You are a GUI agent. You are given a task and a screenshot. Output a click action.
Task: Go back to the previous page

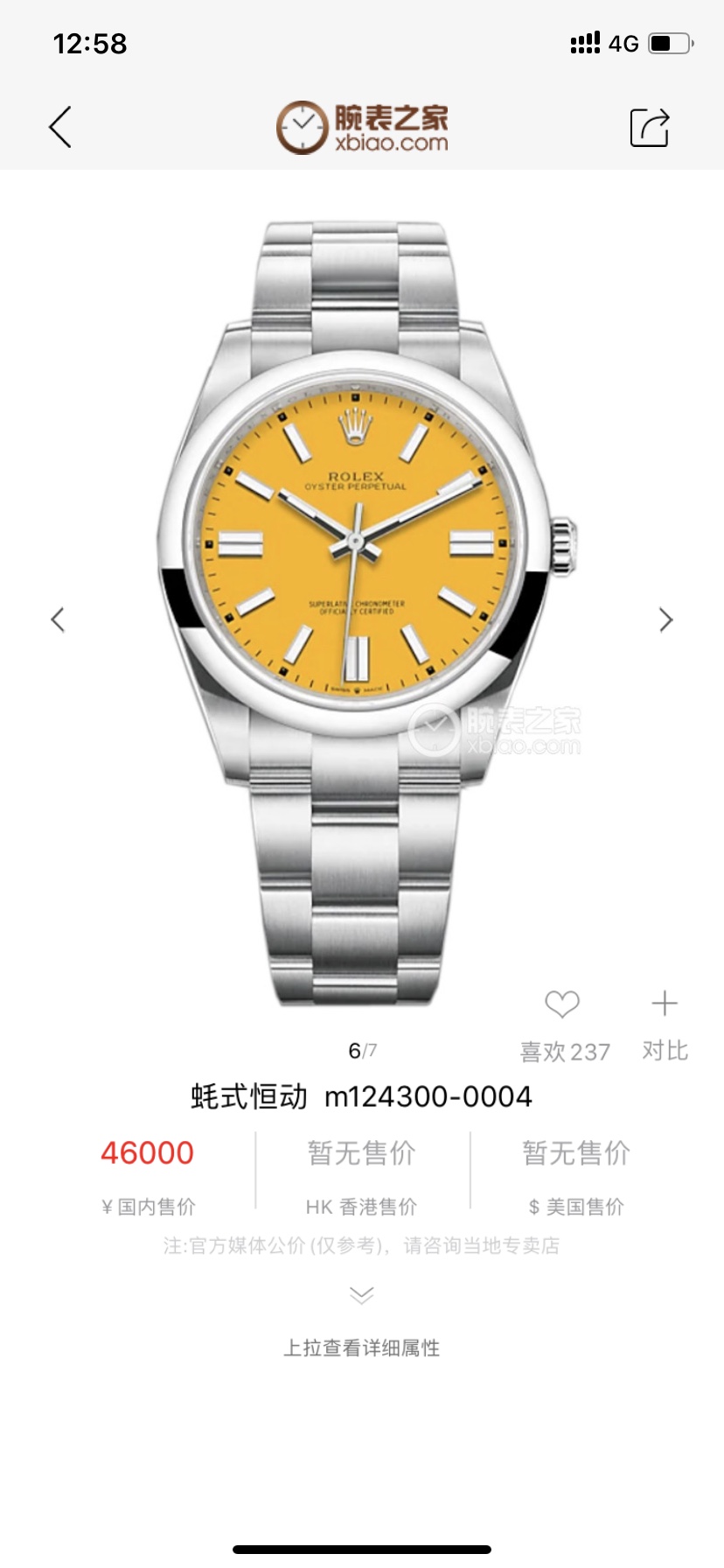click(59, 128)
